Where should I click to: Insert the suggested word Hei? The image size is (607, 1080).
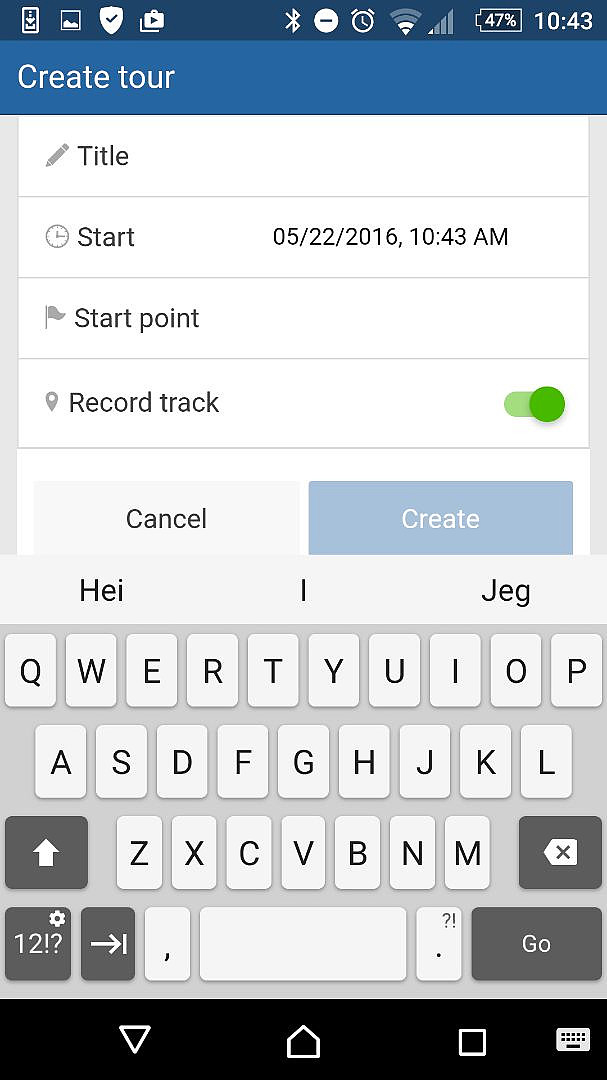click(101, 591)
